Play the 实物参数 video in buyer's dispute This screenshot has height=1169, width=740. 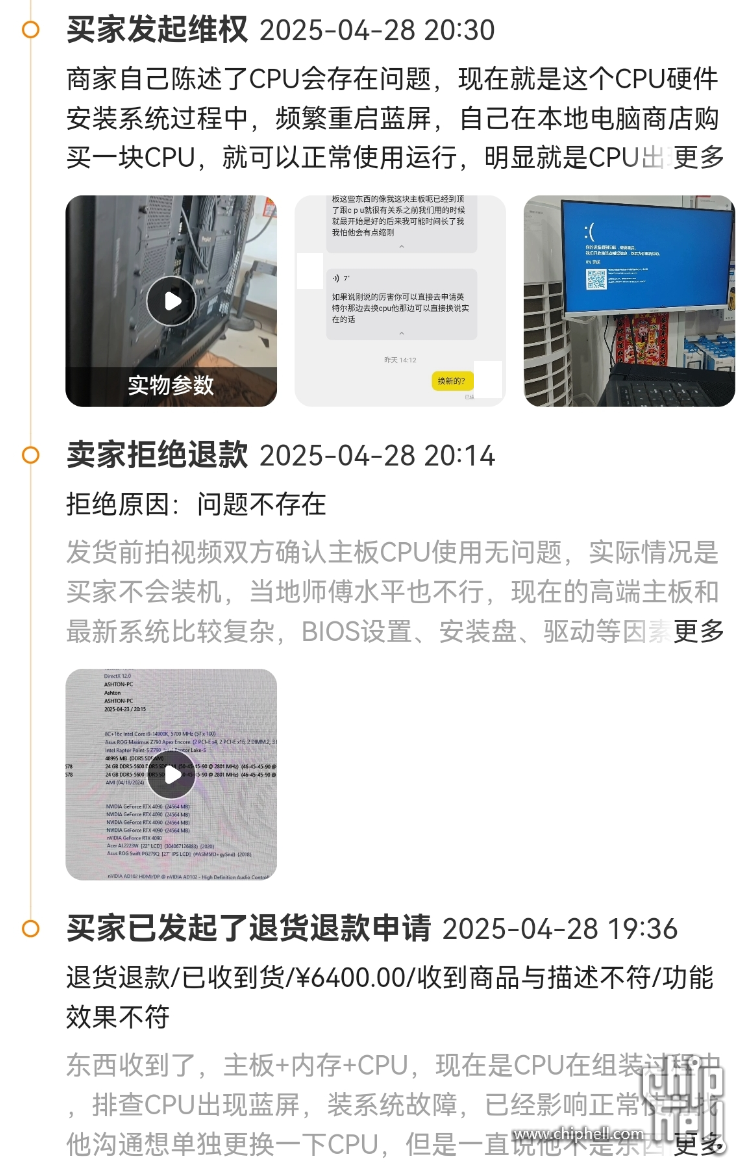pos(171,301)
